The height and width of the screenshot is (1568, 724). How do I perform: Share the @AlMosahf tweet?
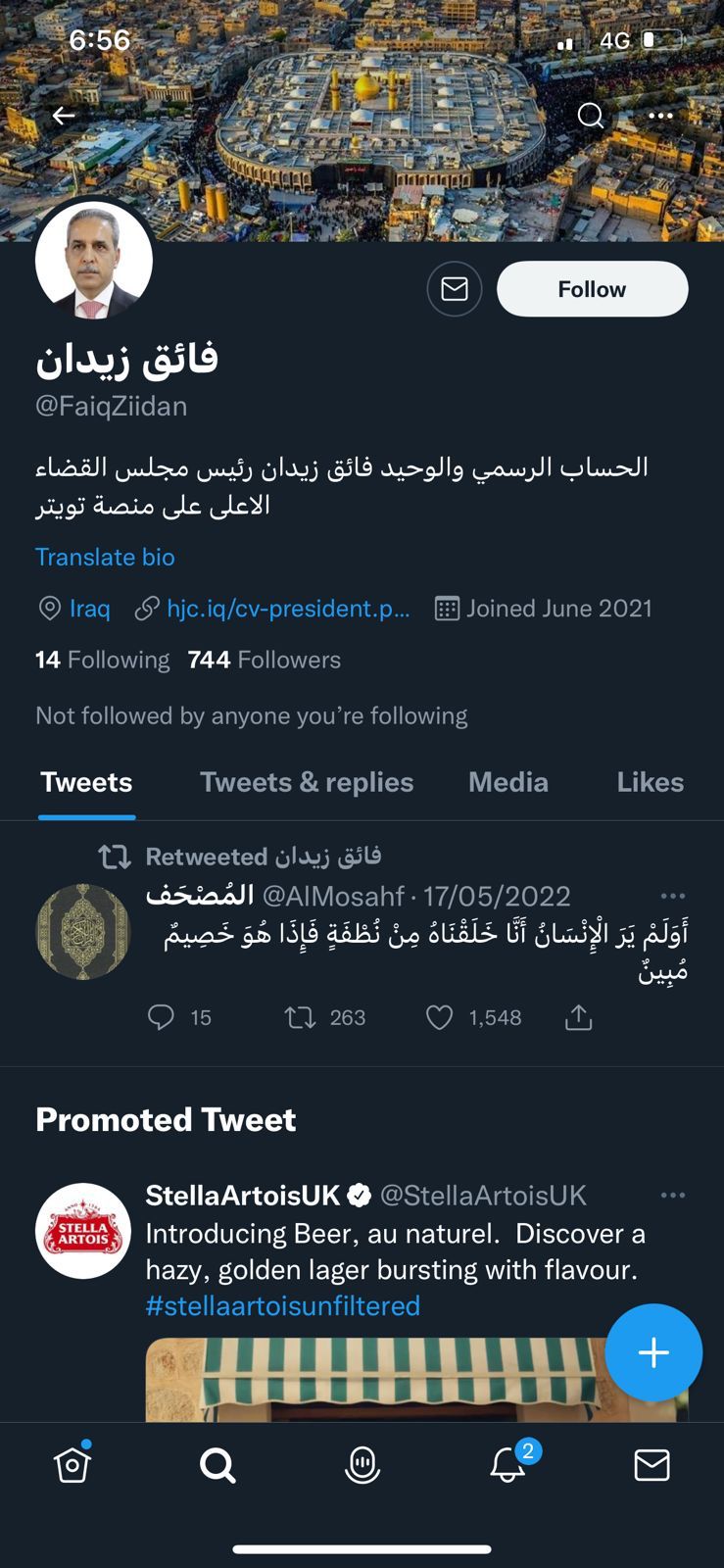[x=579, y=1017]
